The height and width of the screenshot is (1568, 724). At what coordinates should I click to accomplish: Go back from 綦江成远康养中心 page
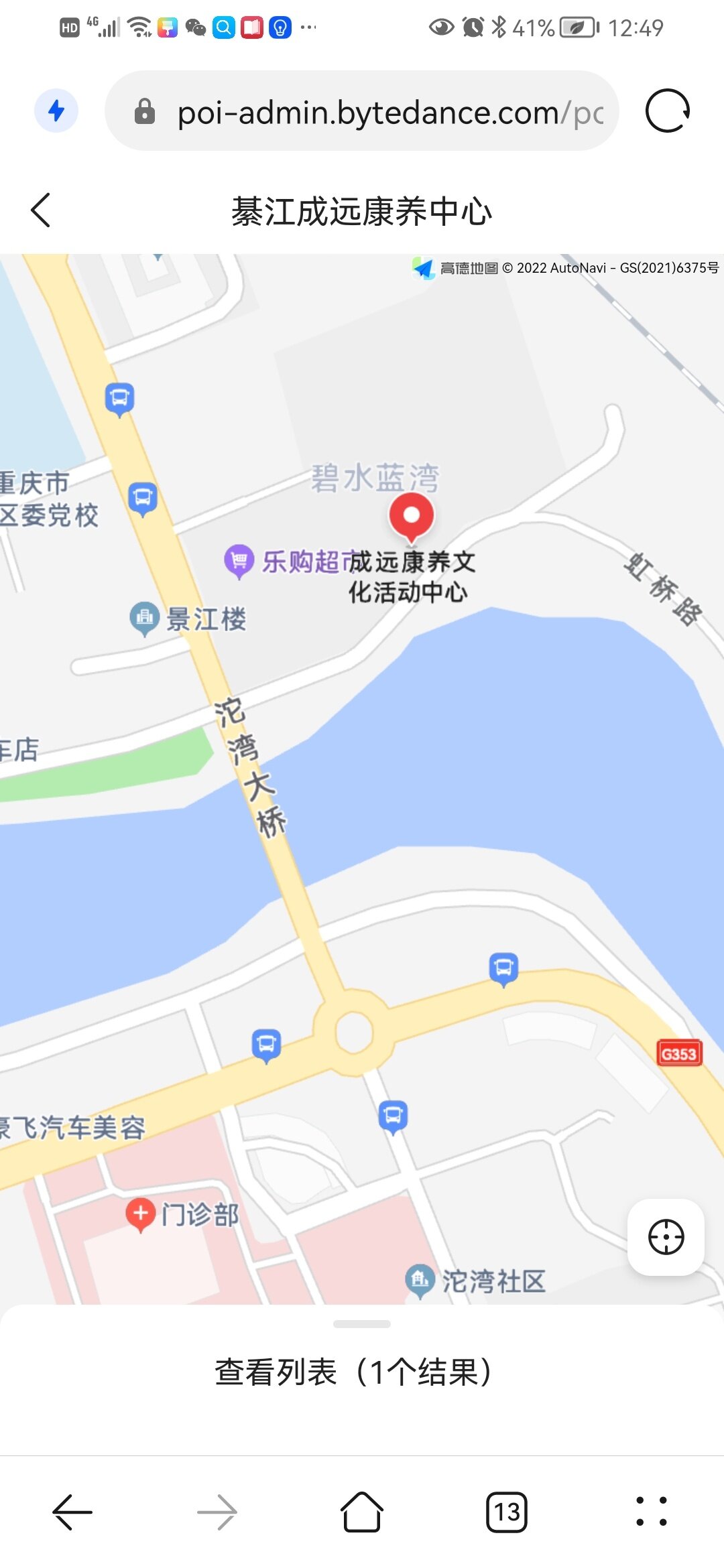click(x=42, y=210)
